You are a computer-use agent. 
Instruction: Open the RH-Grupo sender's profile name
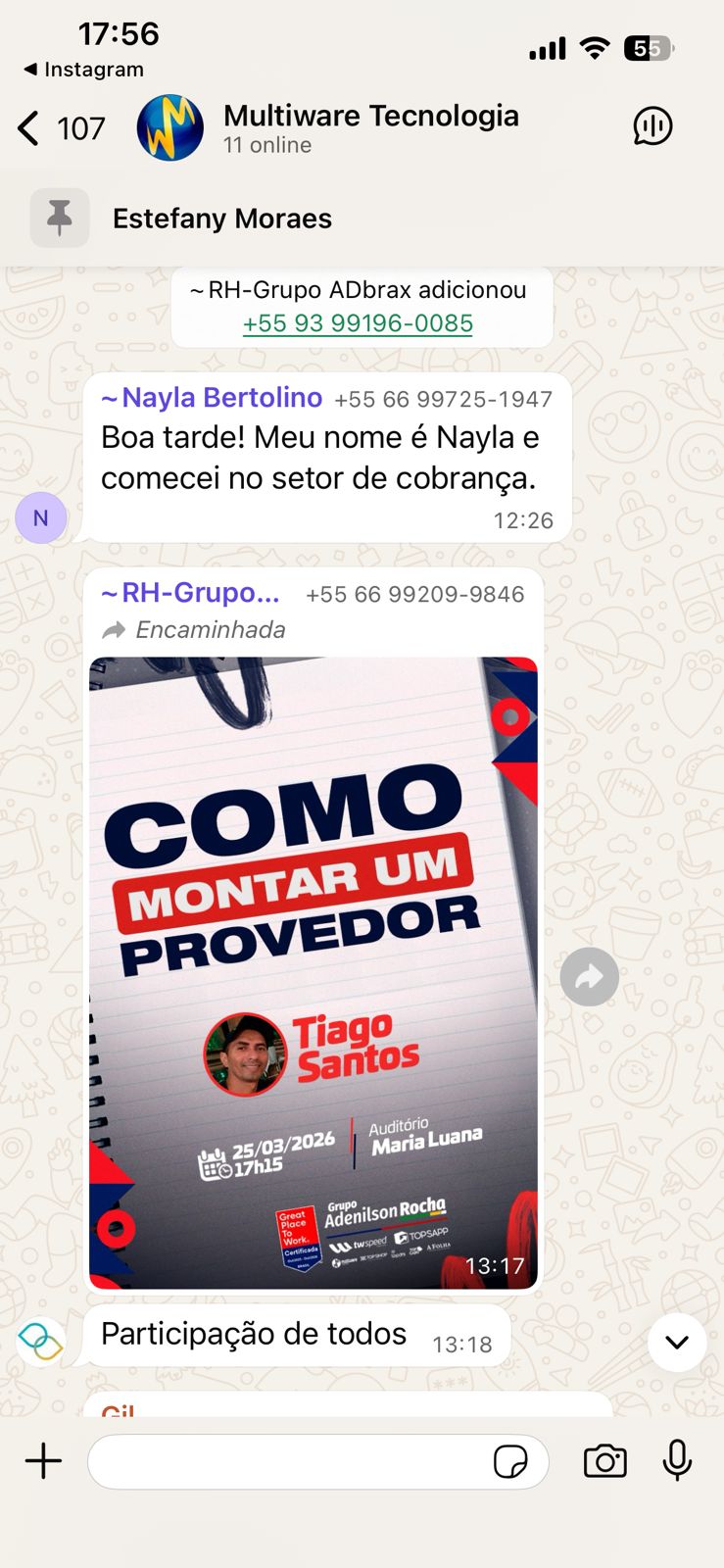coord(191,593)
